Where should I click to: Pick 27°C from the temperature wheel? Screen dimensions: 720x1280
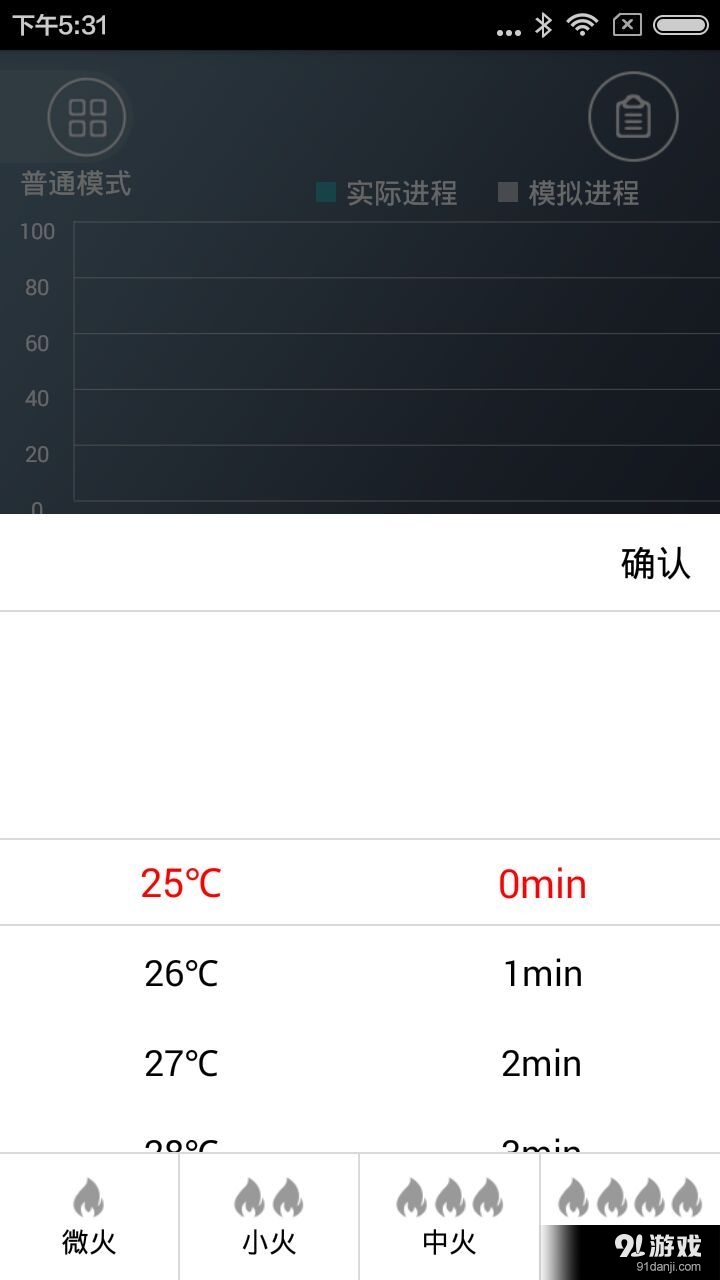[x=180, y=1063]
